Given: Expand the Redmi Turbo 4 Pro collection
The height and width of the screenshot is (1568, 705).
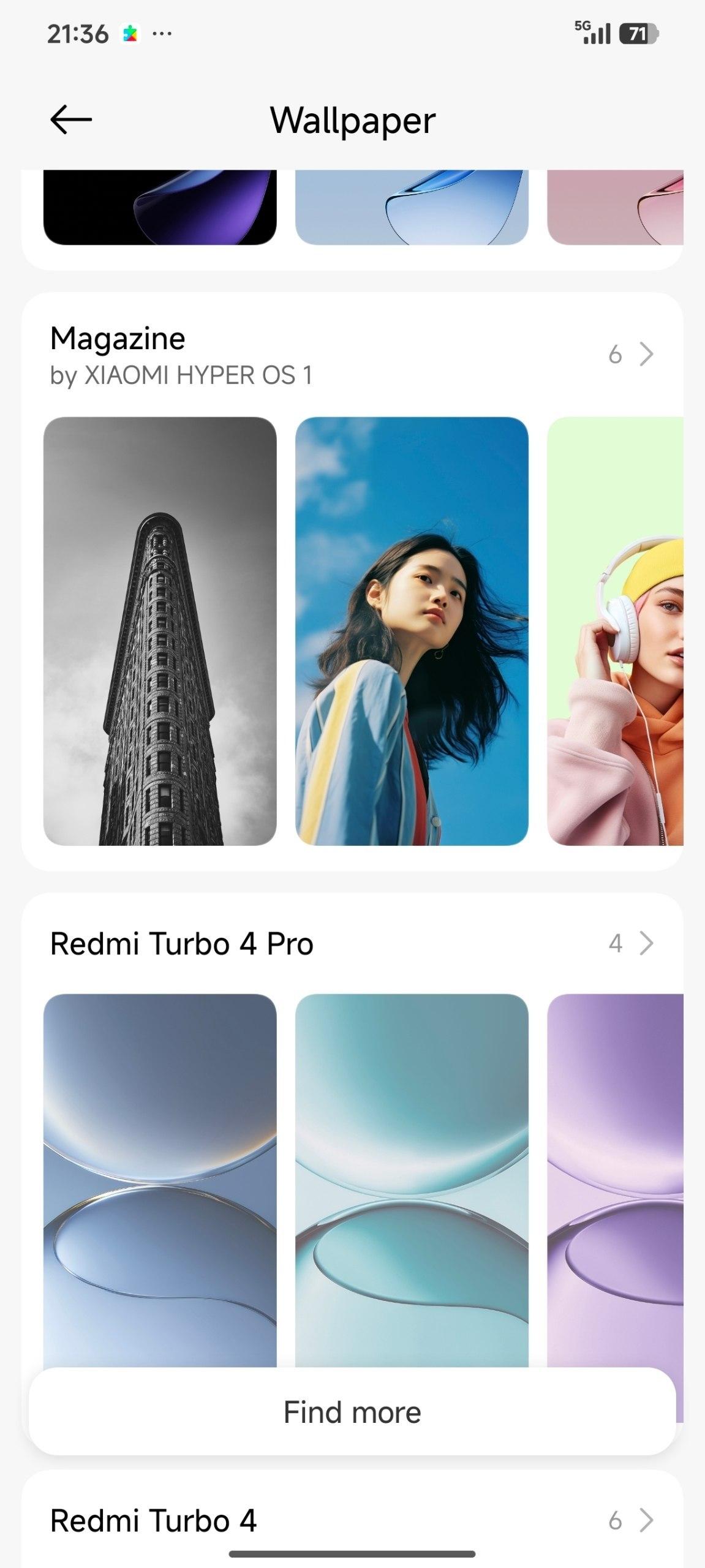Looking at the screenshot, I should [631, 943].
